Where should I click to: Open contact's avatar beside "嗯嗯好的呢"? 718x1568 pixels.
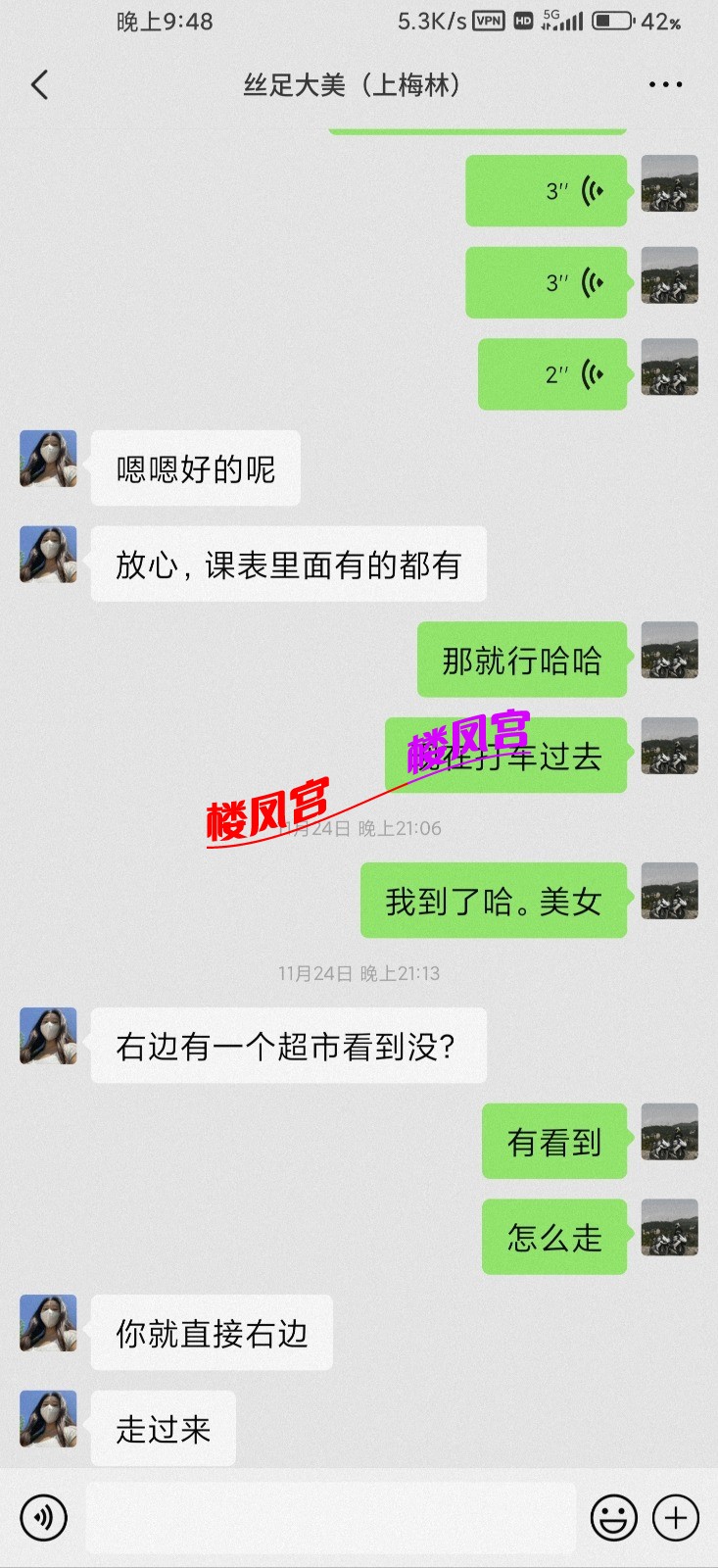point(48,459)
